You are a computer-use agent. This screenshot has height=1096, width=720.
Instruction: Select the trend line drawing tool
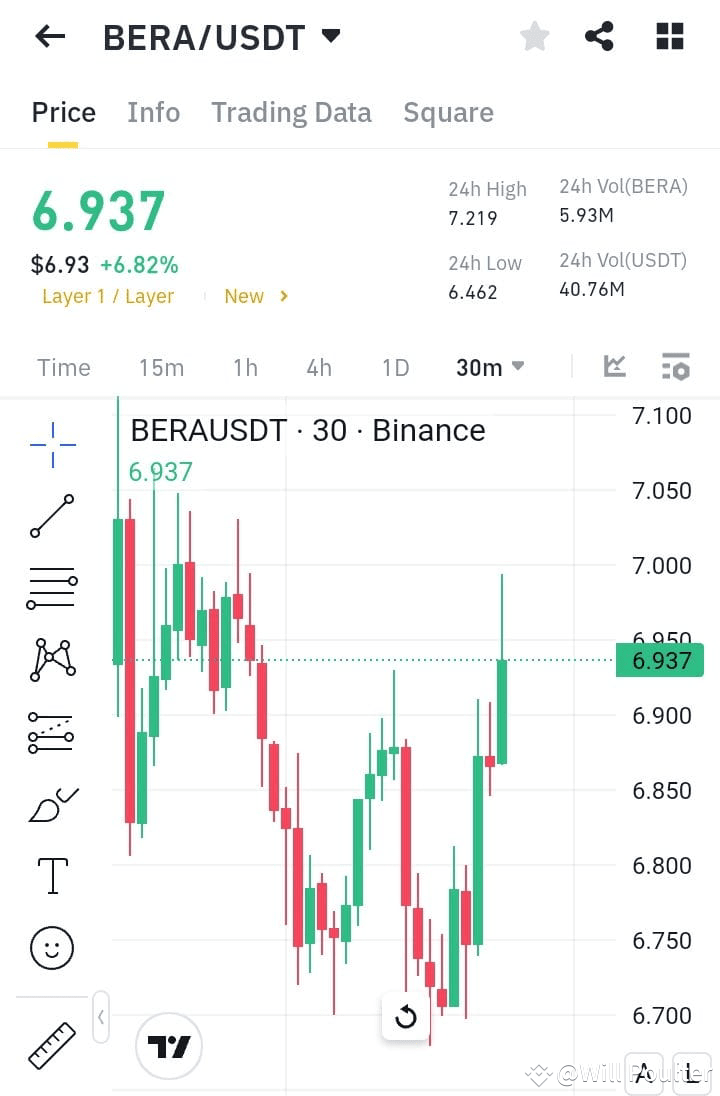pyautogui.click(x=50, y=516)
